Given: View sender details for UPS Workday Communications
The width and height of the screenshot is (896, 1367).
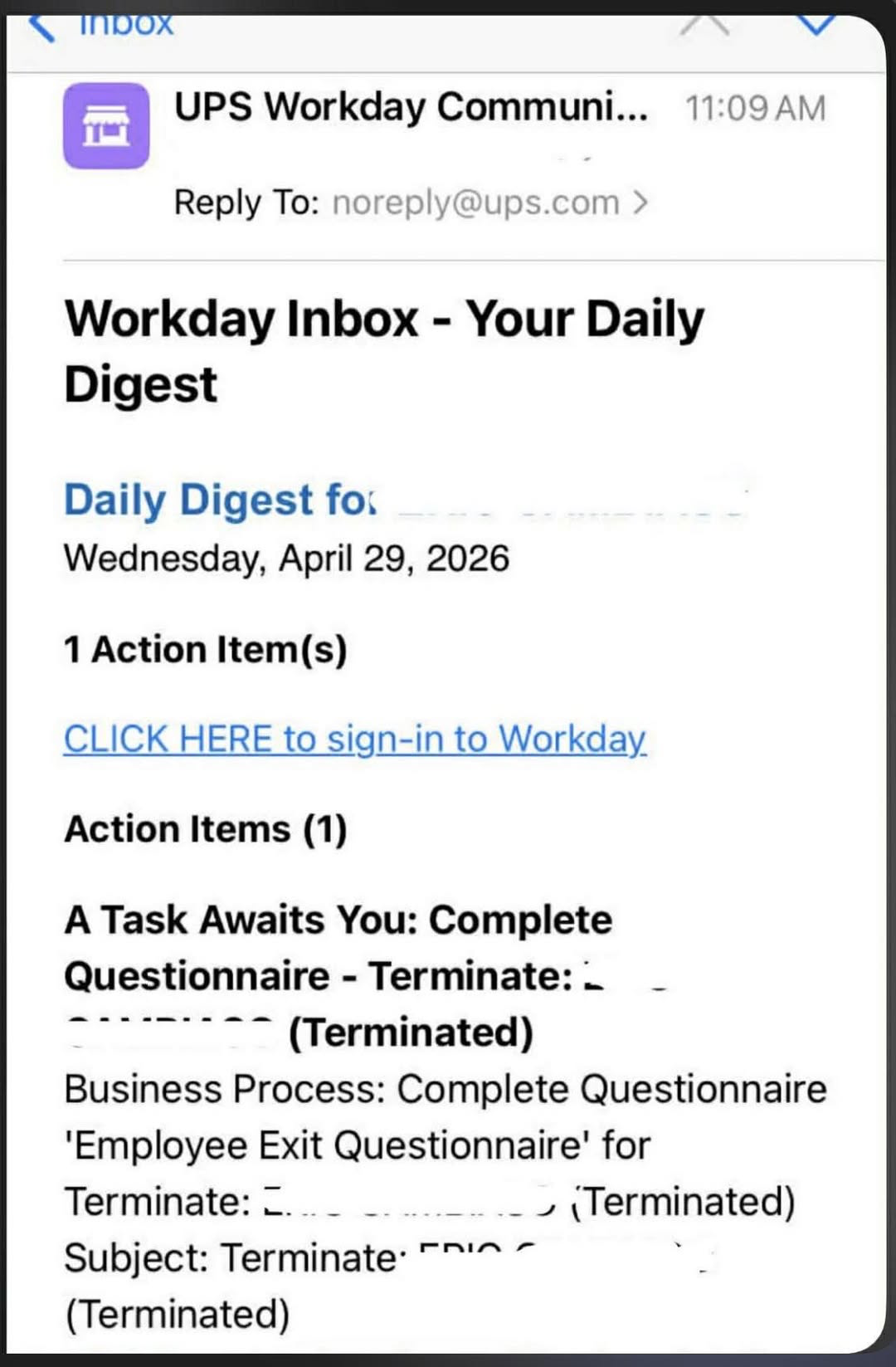Looking at the screenshot, I should tap(411, 108).
